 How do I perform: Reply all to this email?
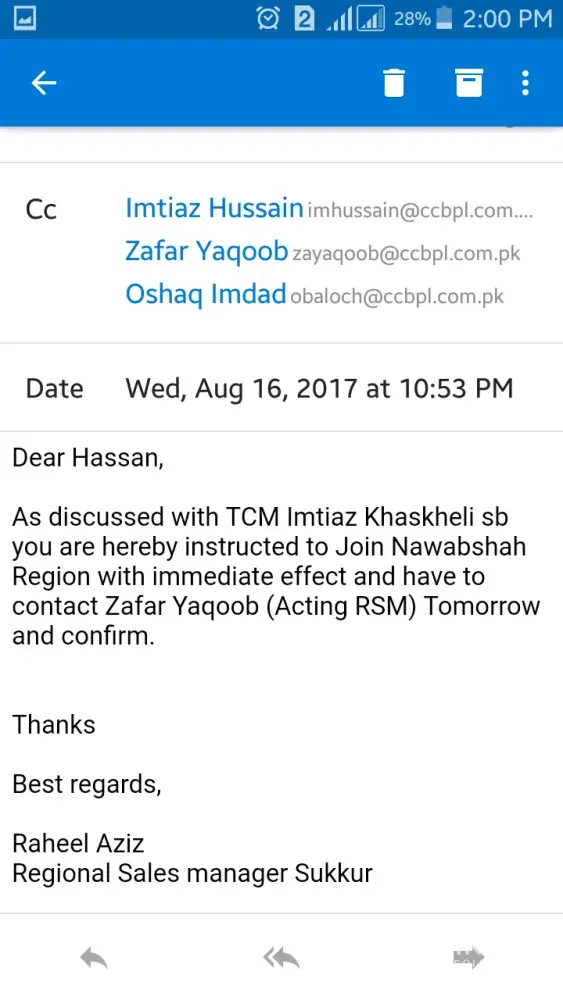pyautogui.click(x=281, y=957)
